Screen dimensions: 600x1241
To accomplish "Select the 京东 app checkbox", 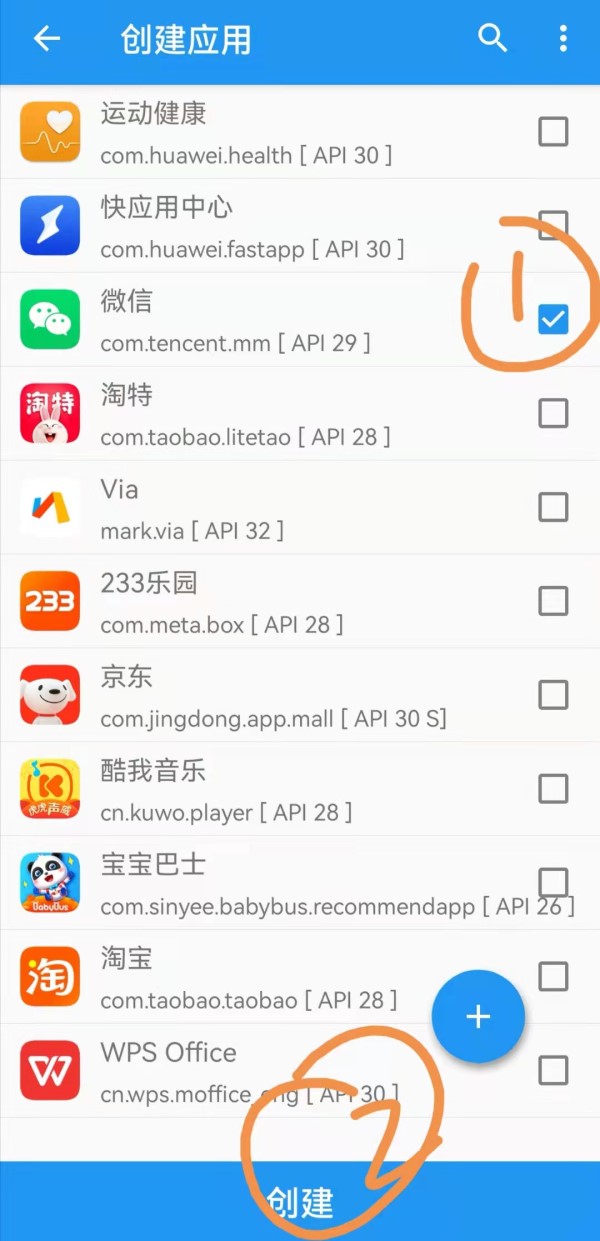I will 553,695.
